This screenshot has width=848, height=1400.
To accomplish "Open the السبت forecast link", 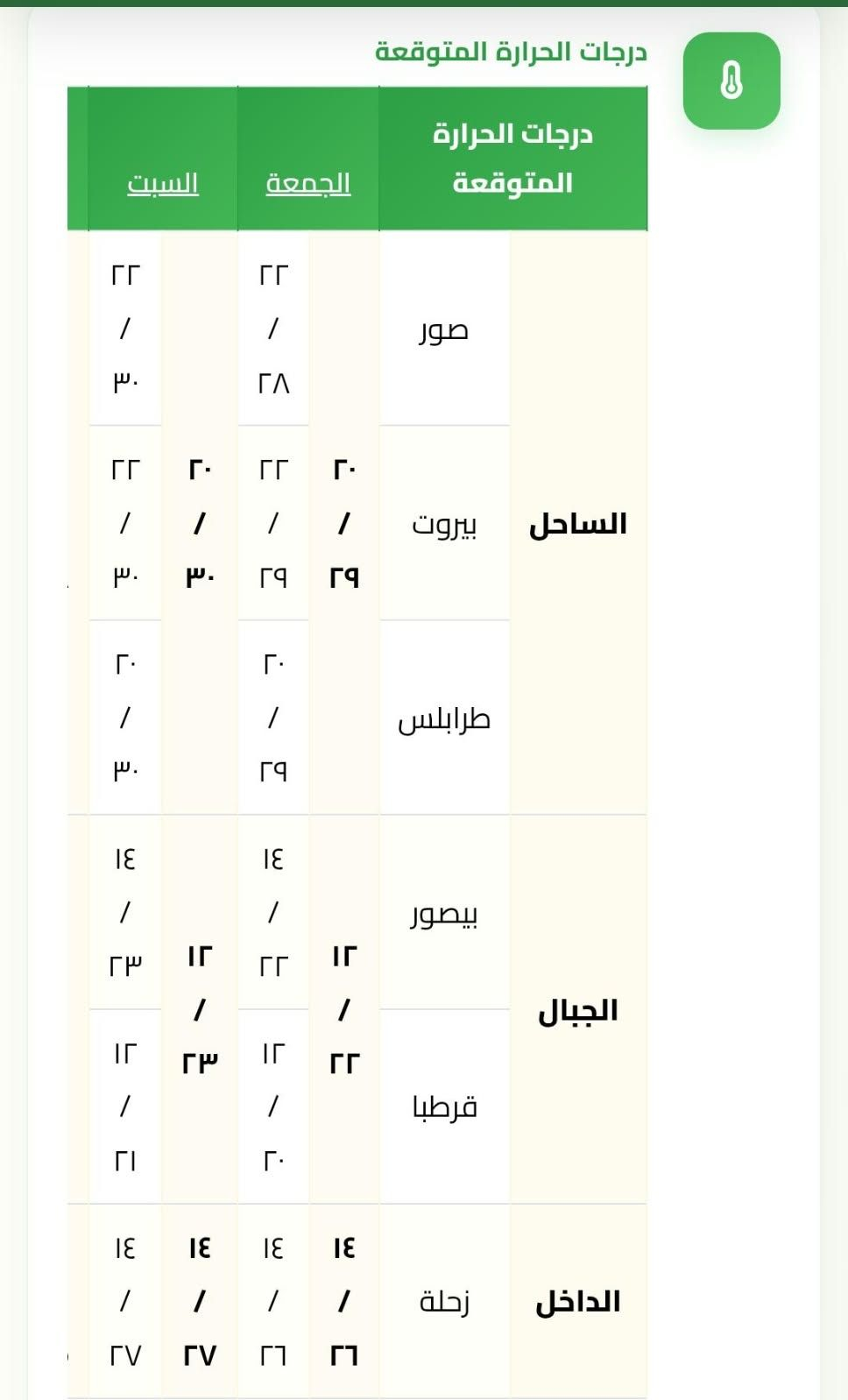I will (x=163, y=183).
